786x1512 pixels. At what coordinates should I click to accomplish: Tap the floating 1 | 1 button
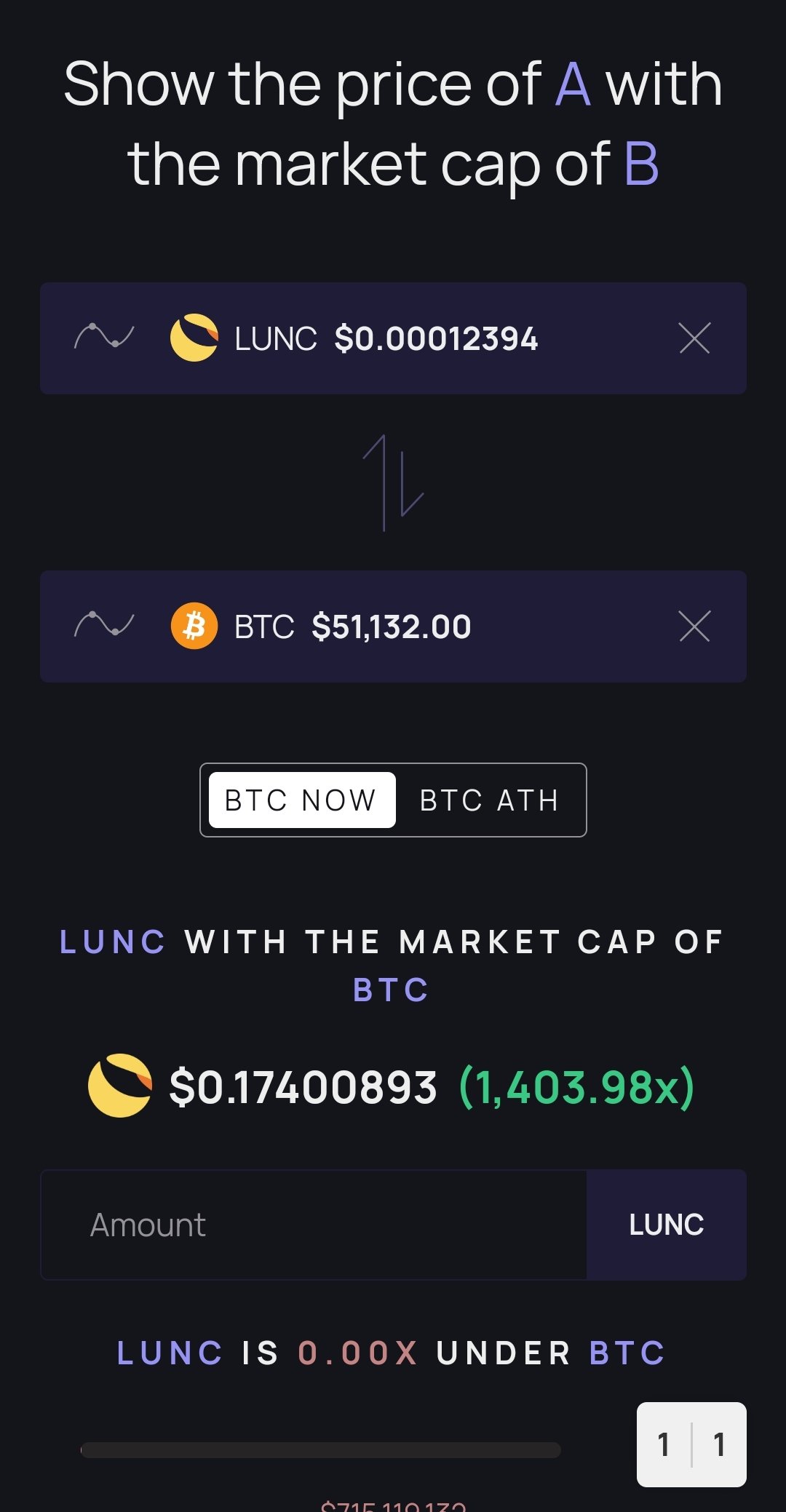click(x=691, y=1444)
